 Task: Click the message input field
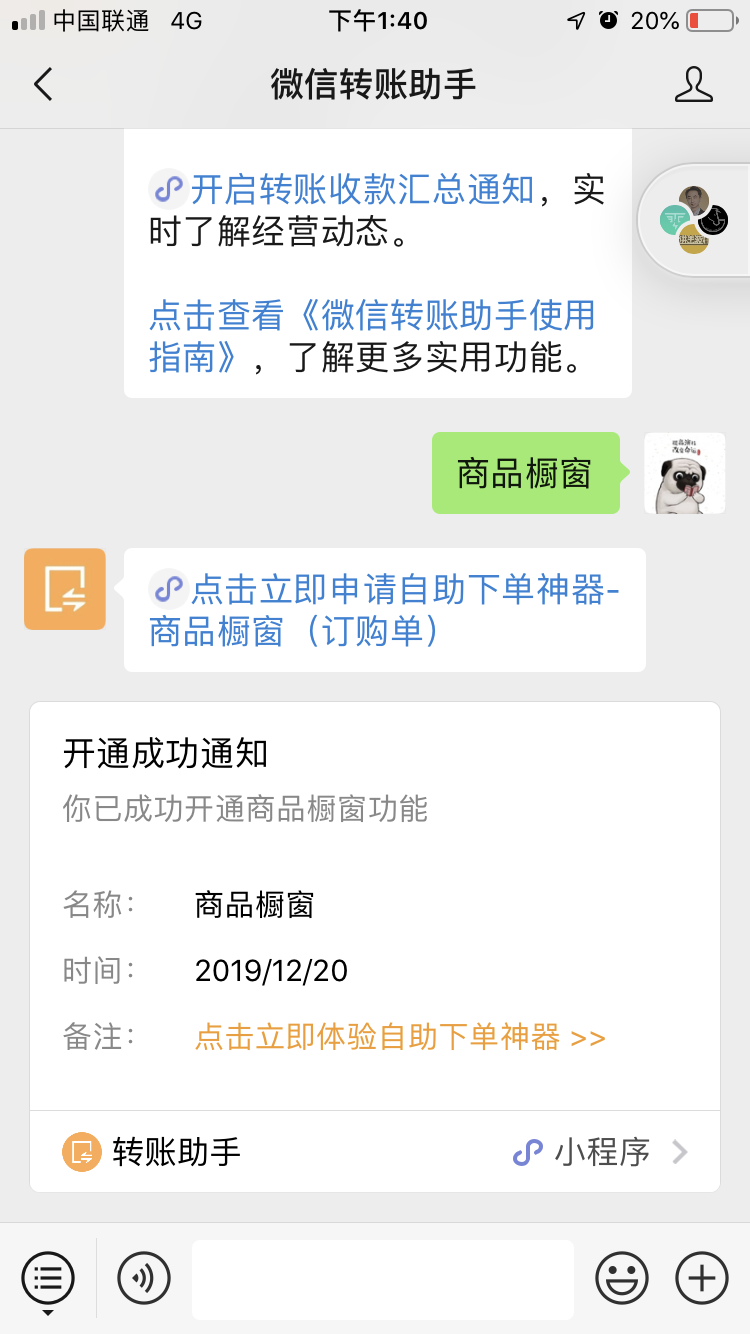click(x=383, y=1278)
